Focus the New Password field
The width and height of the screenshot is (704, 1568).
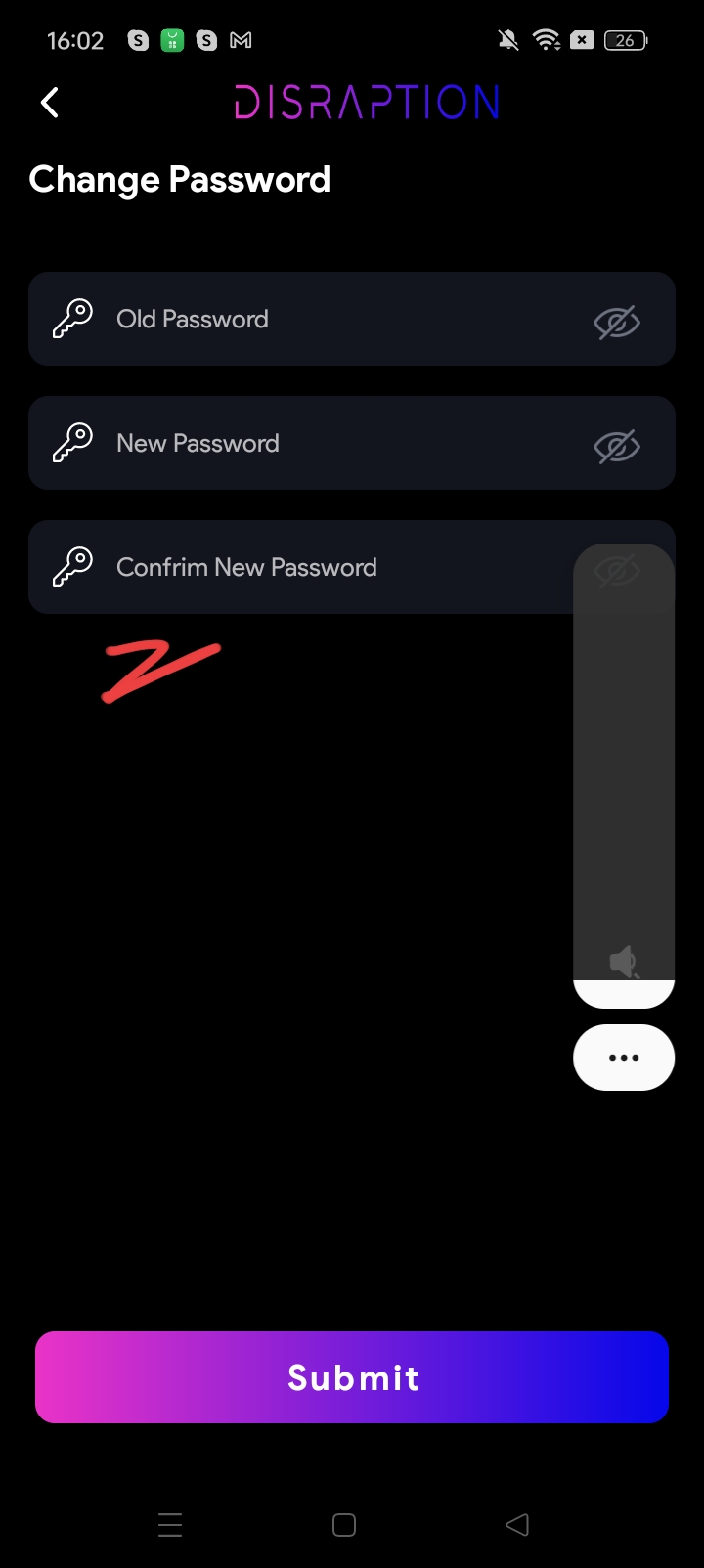click(352, 443)
